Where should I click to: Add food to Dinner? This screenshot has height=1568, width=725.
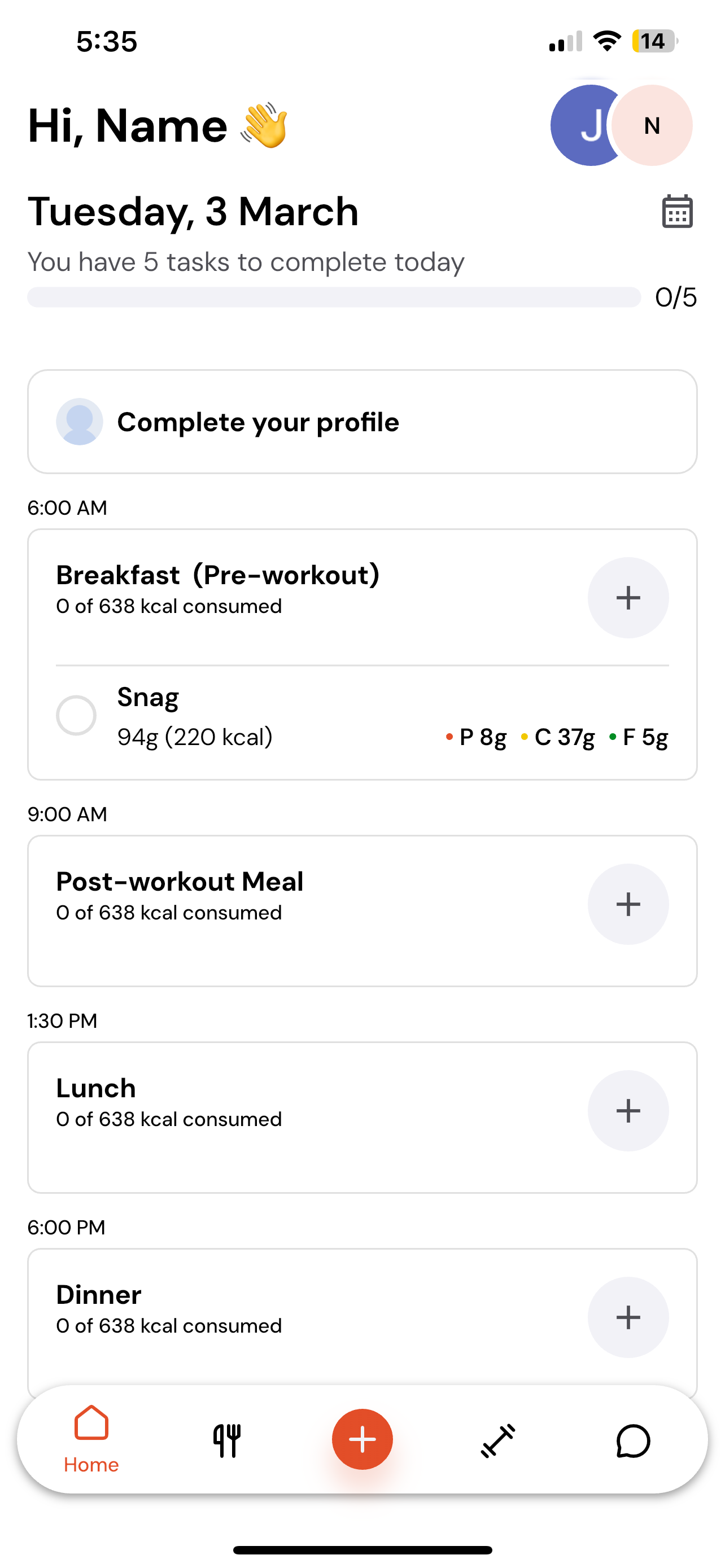(x=628, y=1317)
